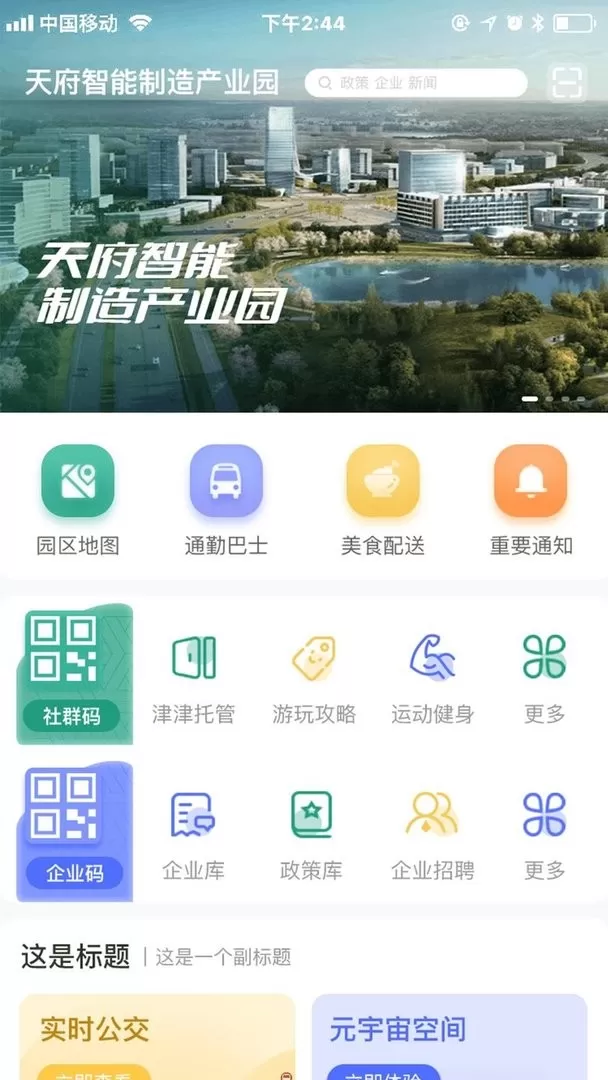The image size is (608, 1080).
Task: Open 园区地图 park map
Action: click(78, 500)
